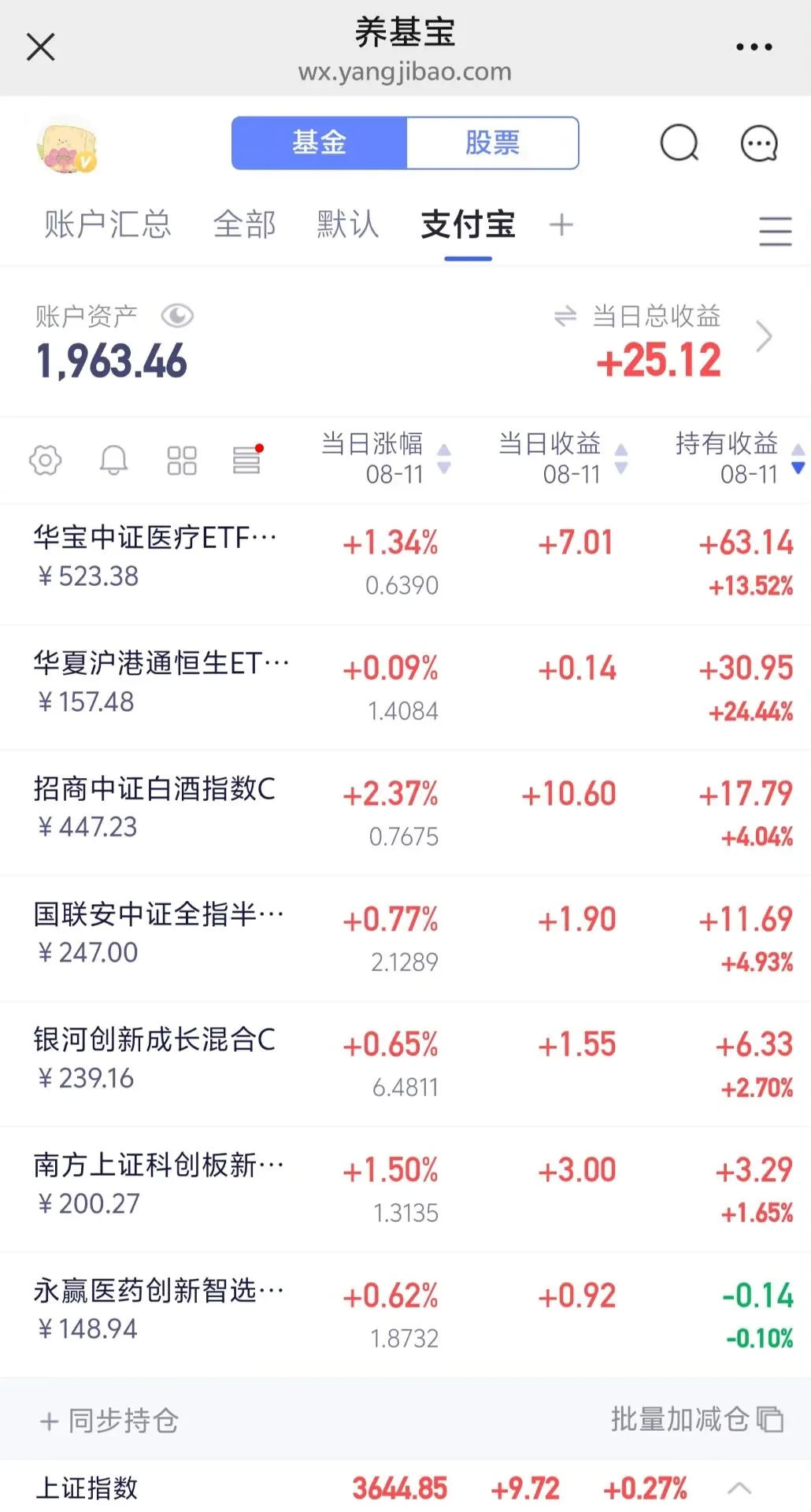811x1512 pixels.
Task: Open 招商中证白酒指数C fund row
Action: (x=405, y=813)
